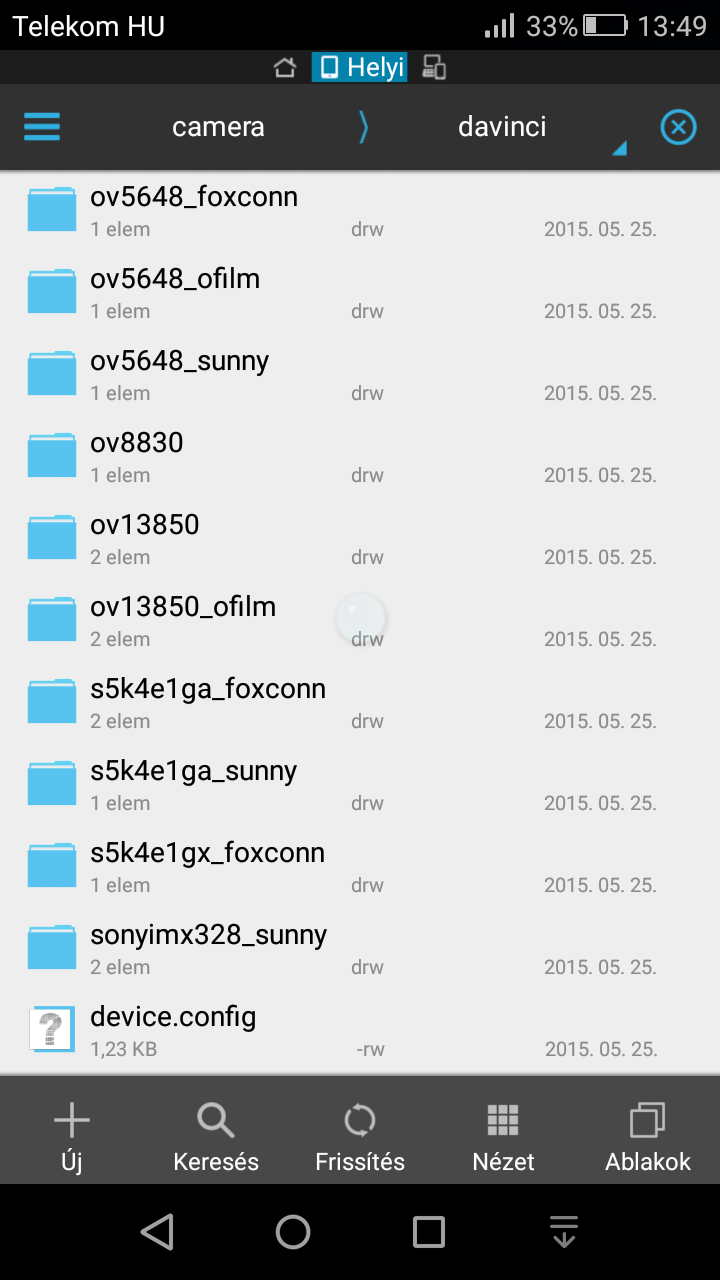720x1280 pixels.
Task: Tap Keresés to search files
Action: tap(216, 1135)
